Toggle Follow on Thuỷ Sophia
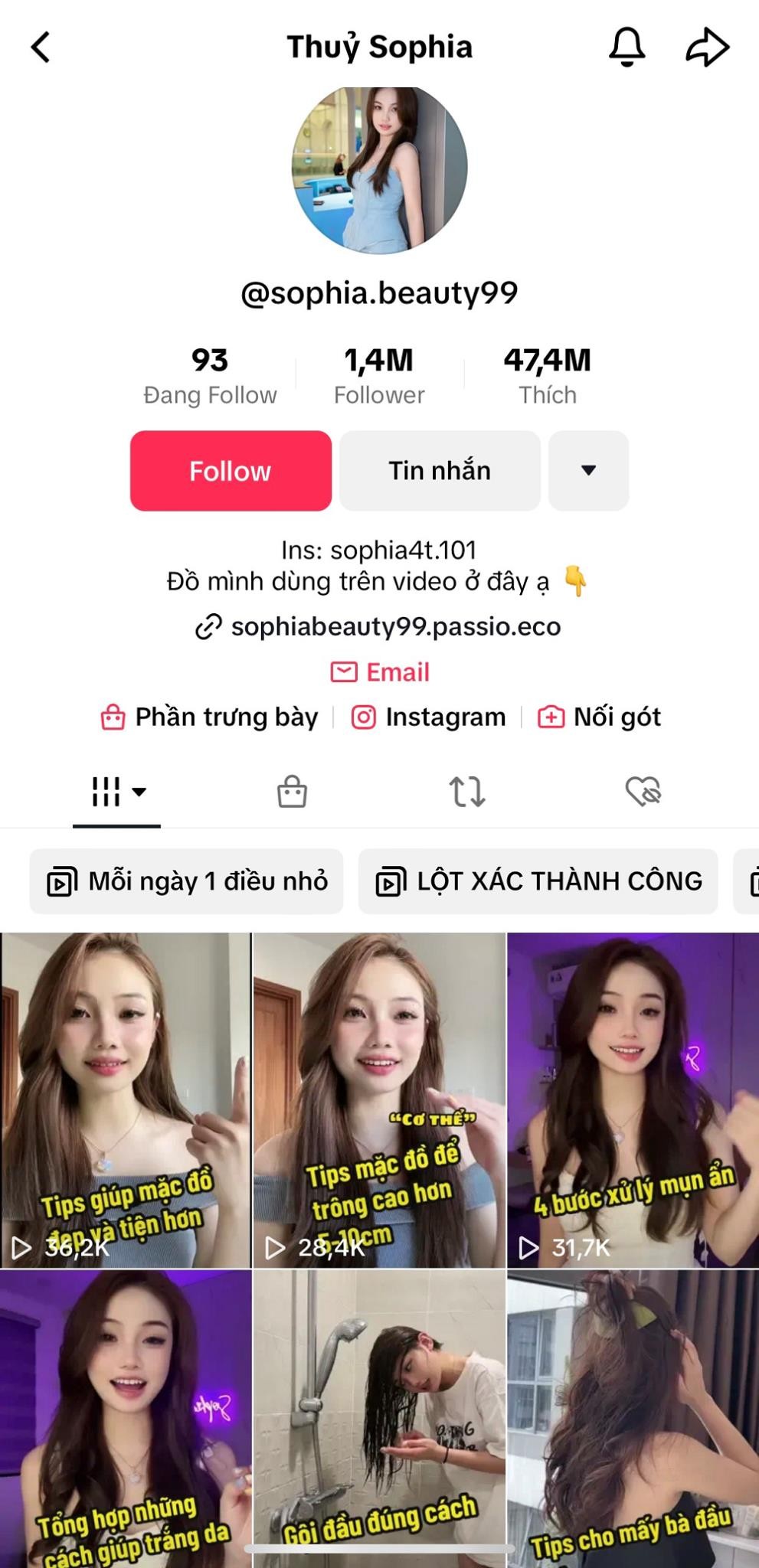The width and height of the screenshot is (759, 1568). [x=230, y=470]
